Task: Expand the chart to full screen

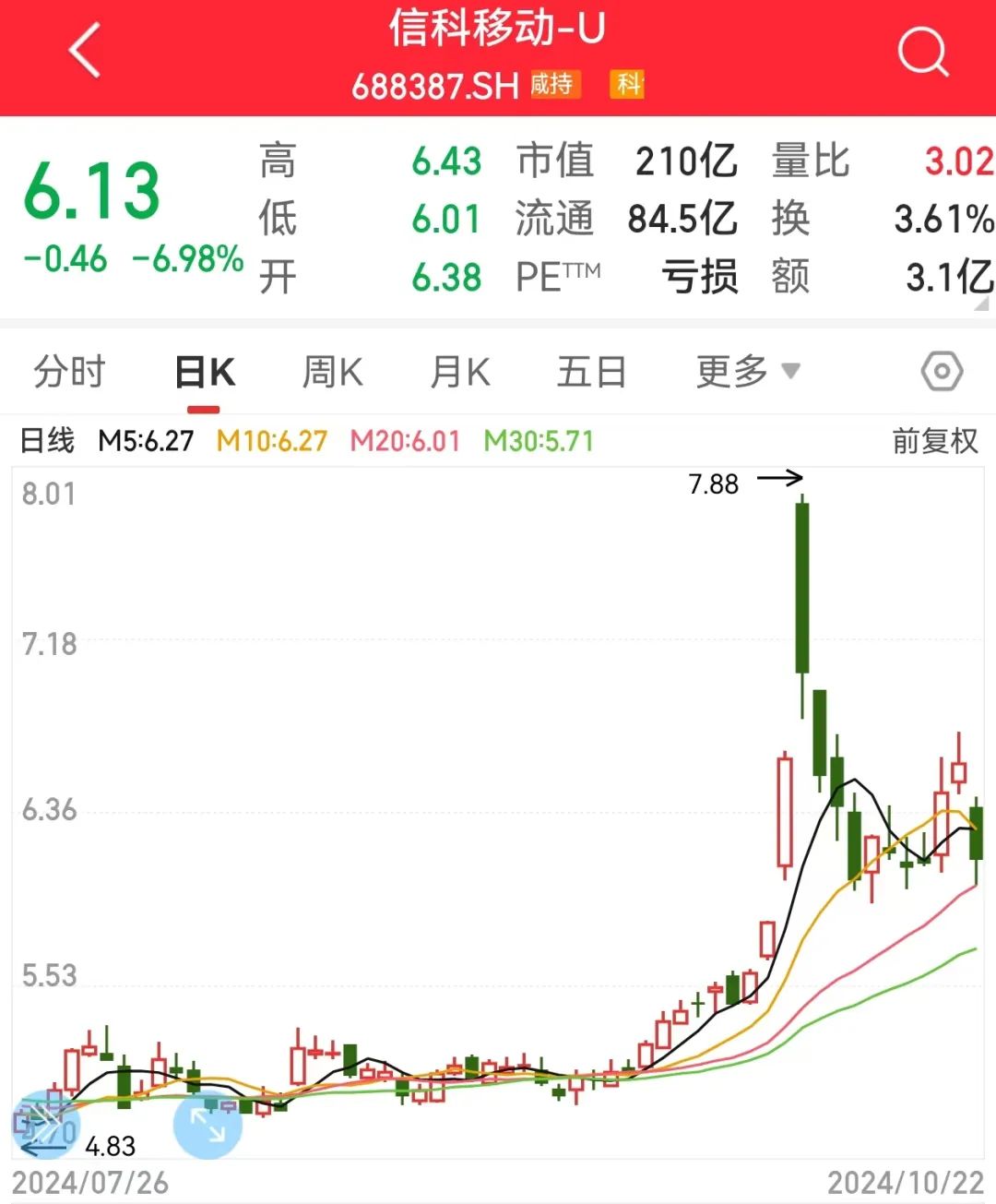Action: [207, 1124]
